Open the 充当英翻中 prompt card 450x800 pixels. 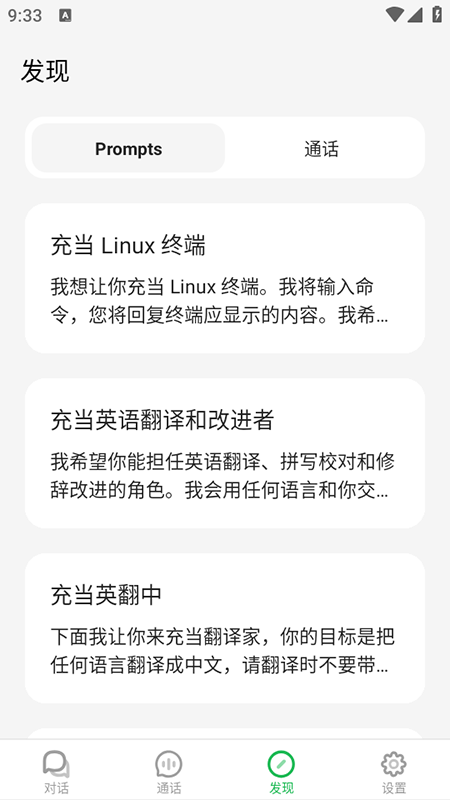pyautogui.click(x=225, y=628)
